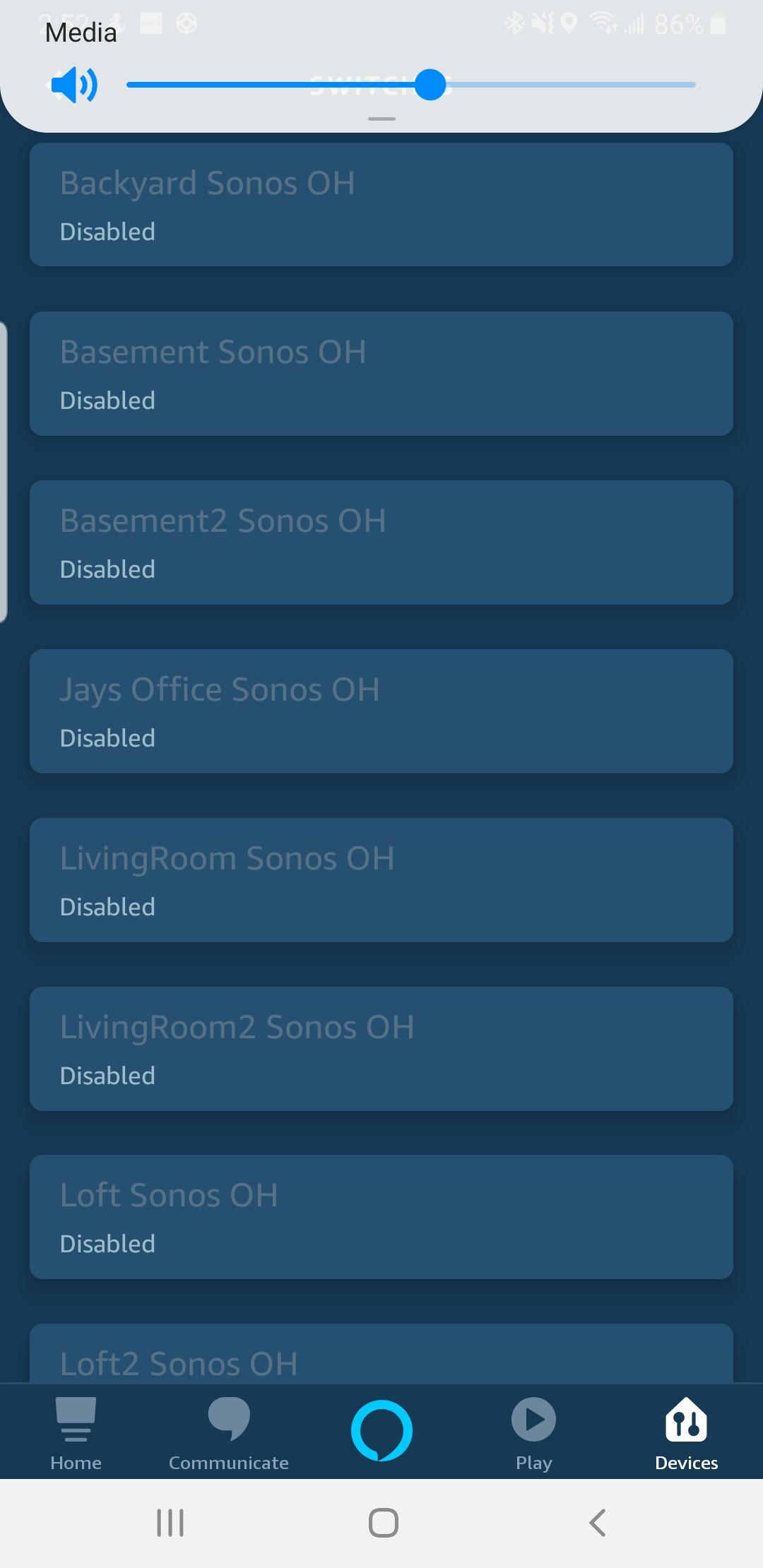763x1568 pixels.
Task: Open the recent apps view
Action: [x=170, y=1523]
